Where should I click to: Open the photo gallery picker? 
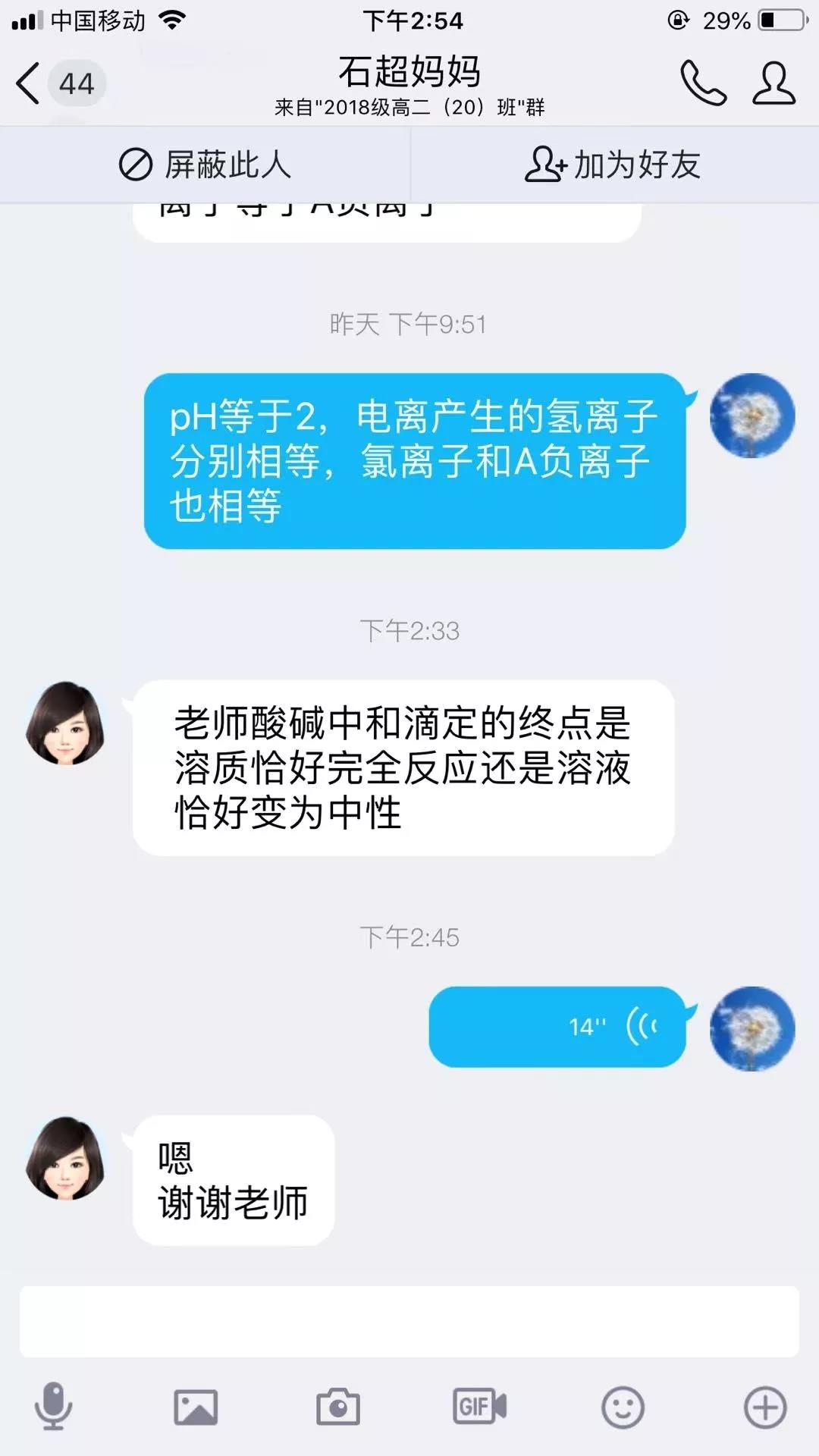click(196, 1407)
